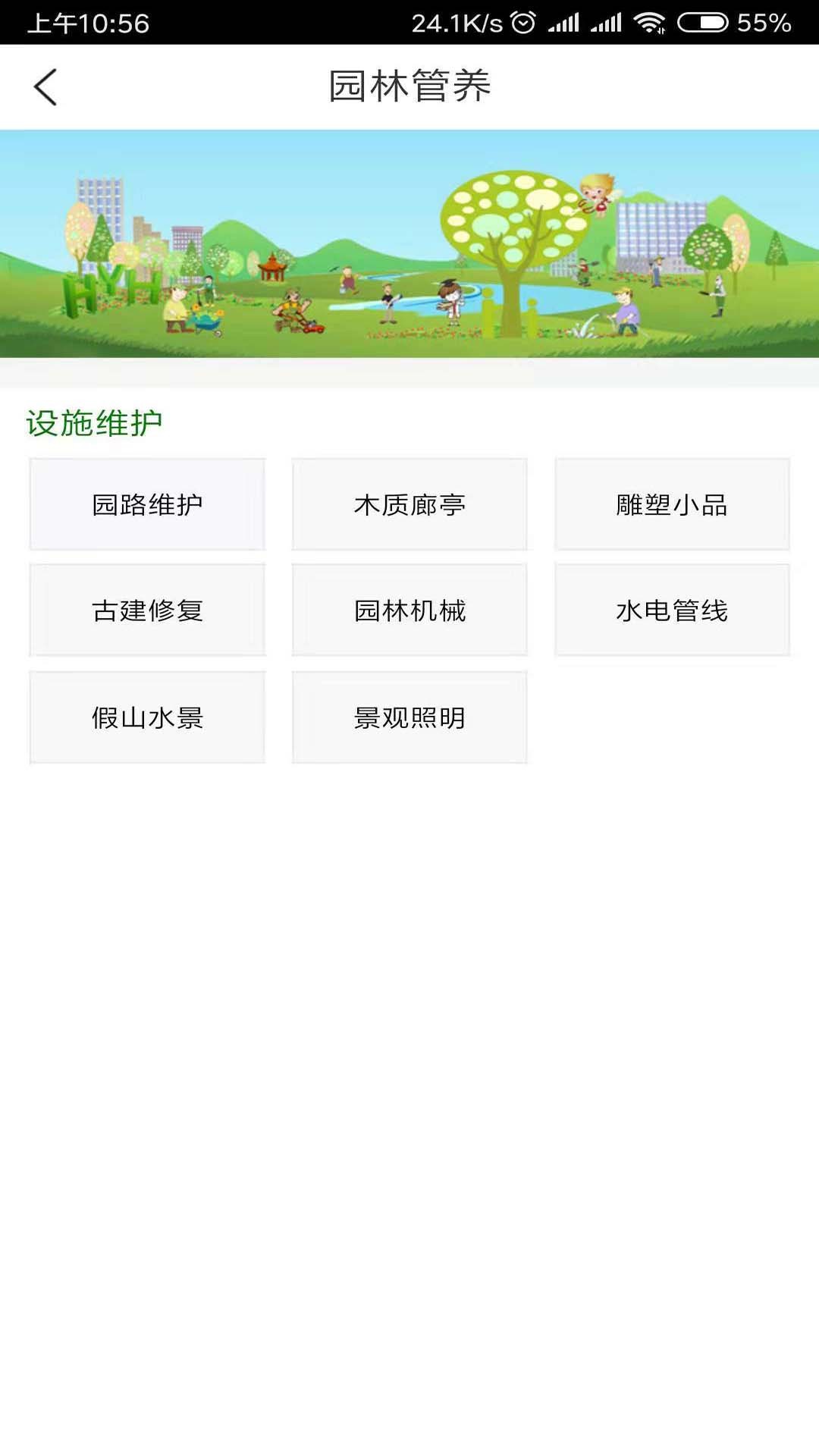The image size is (819, 1456).
Task: Choose 古建修复 from facility maintenance
Action: [x=147, y=609]
